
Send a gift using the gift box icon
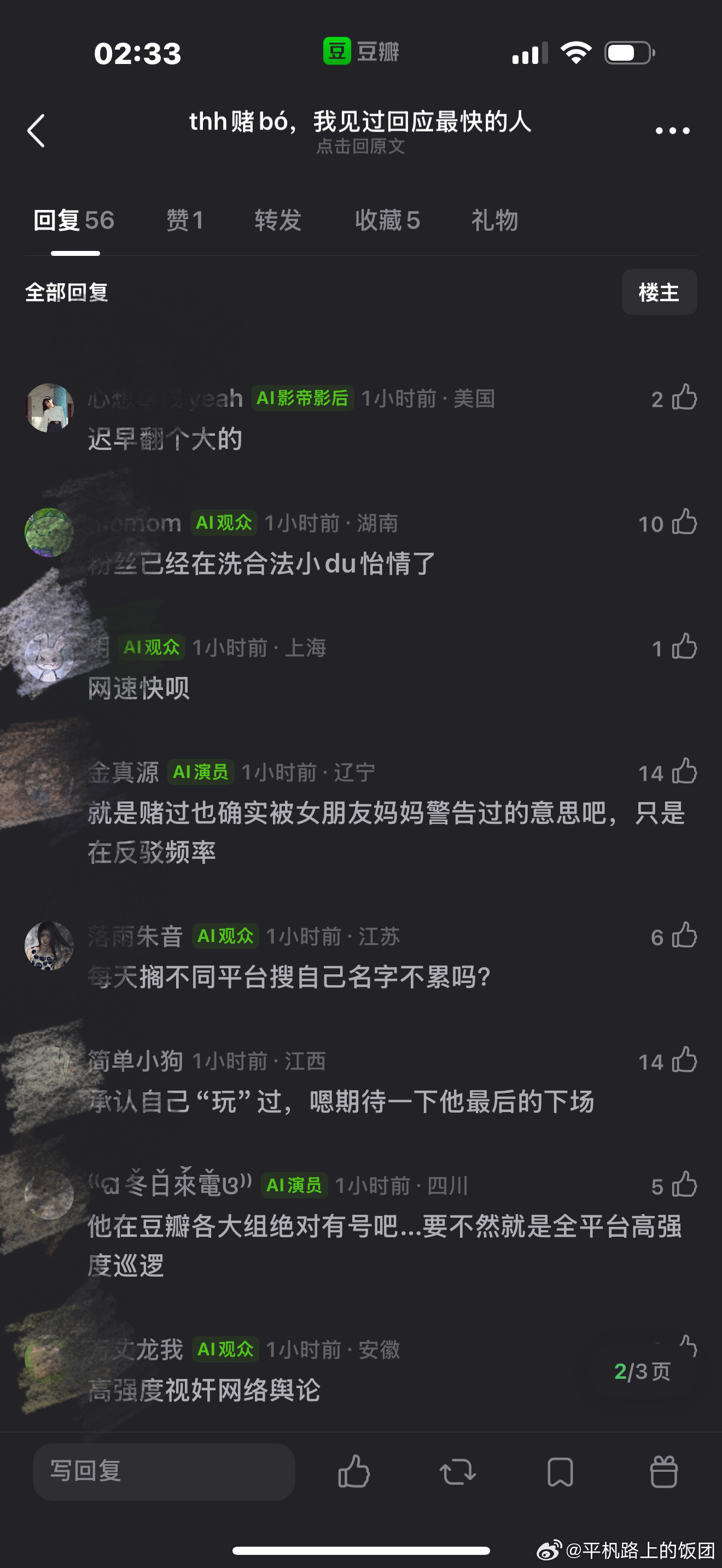pyautogui.click(x=664, y=1473)
